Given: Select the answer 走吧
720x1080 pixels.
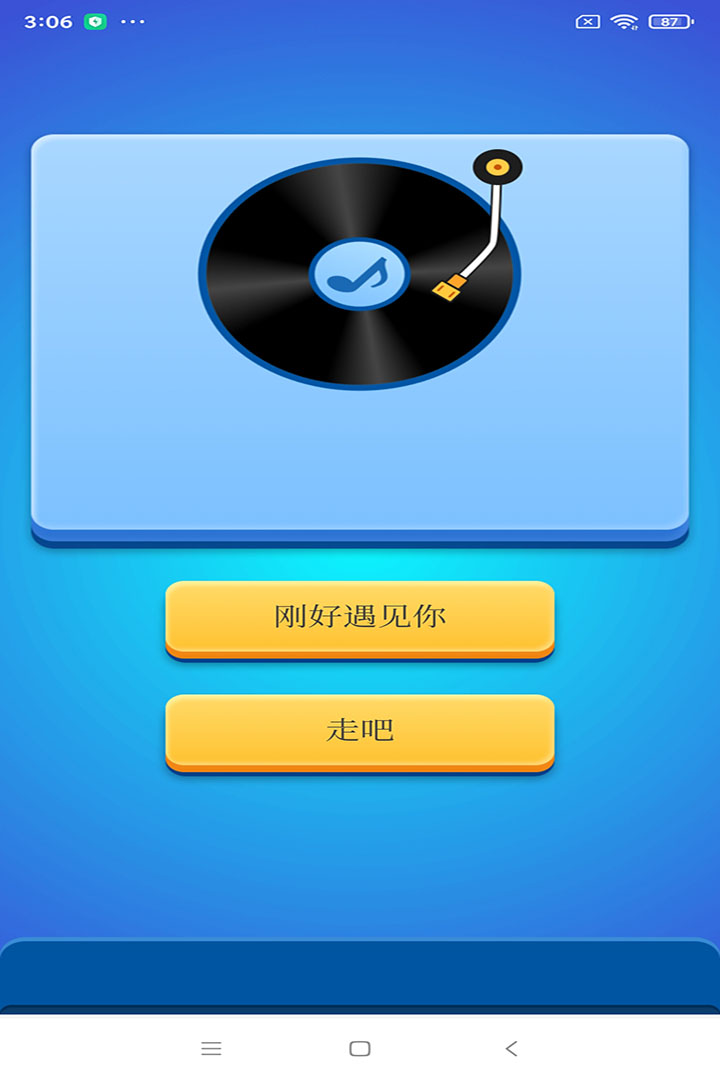Looking at the screenshot, I should (360, 730).
